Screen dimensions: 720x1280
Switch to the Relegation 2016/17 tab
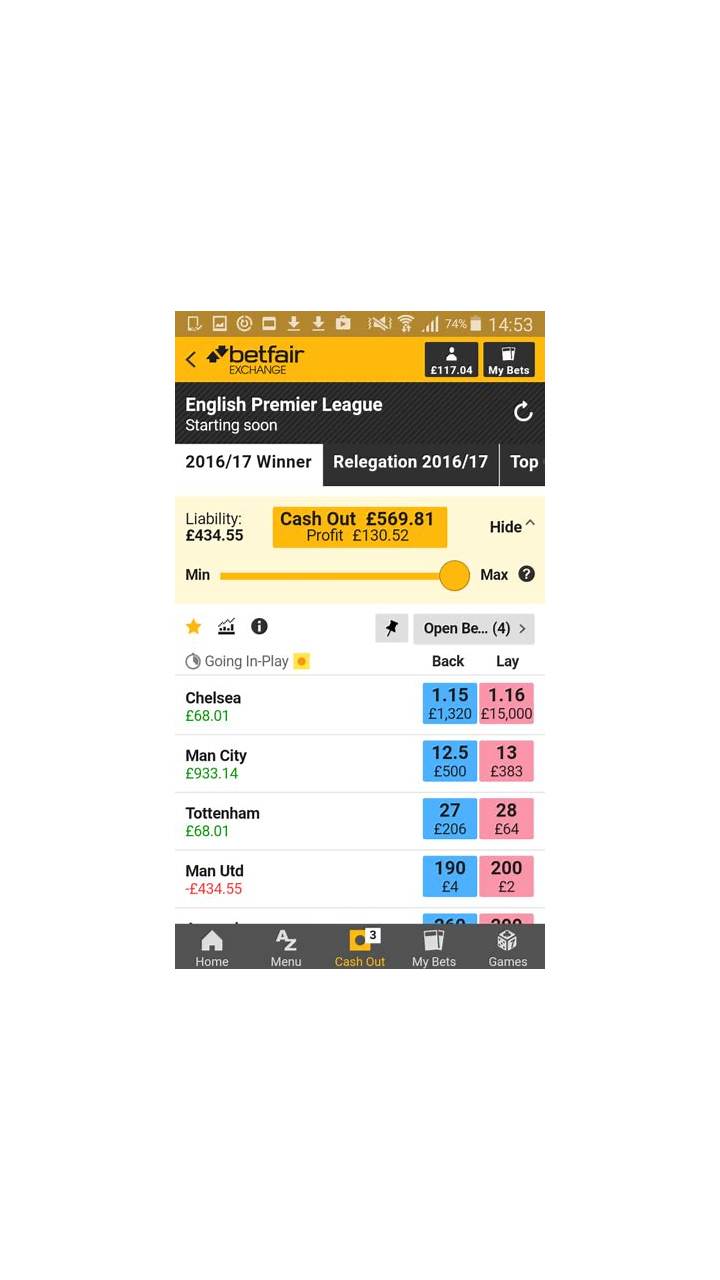click(x=410, y=463)
